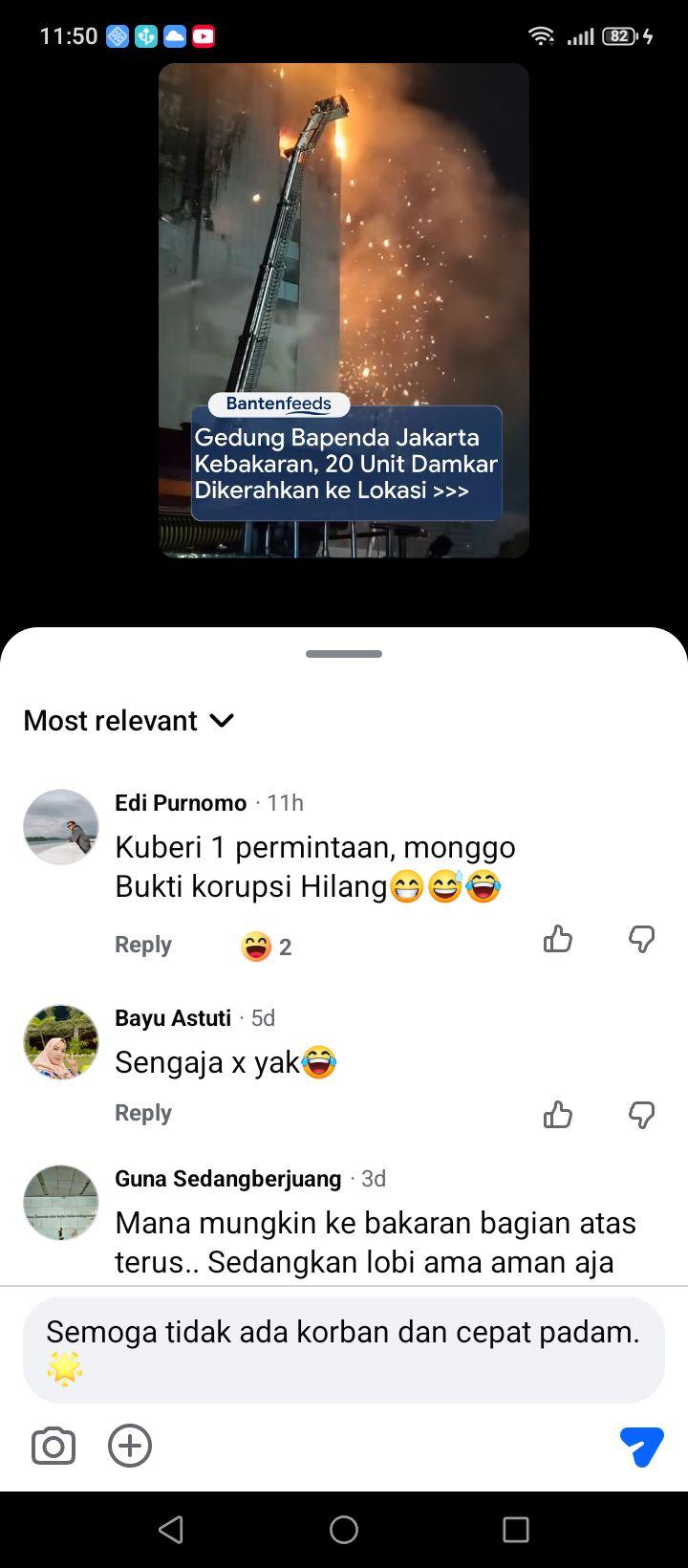Tap the comment text field
Screen dimensions: 688x1568
click(344, 1350)
